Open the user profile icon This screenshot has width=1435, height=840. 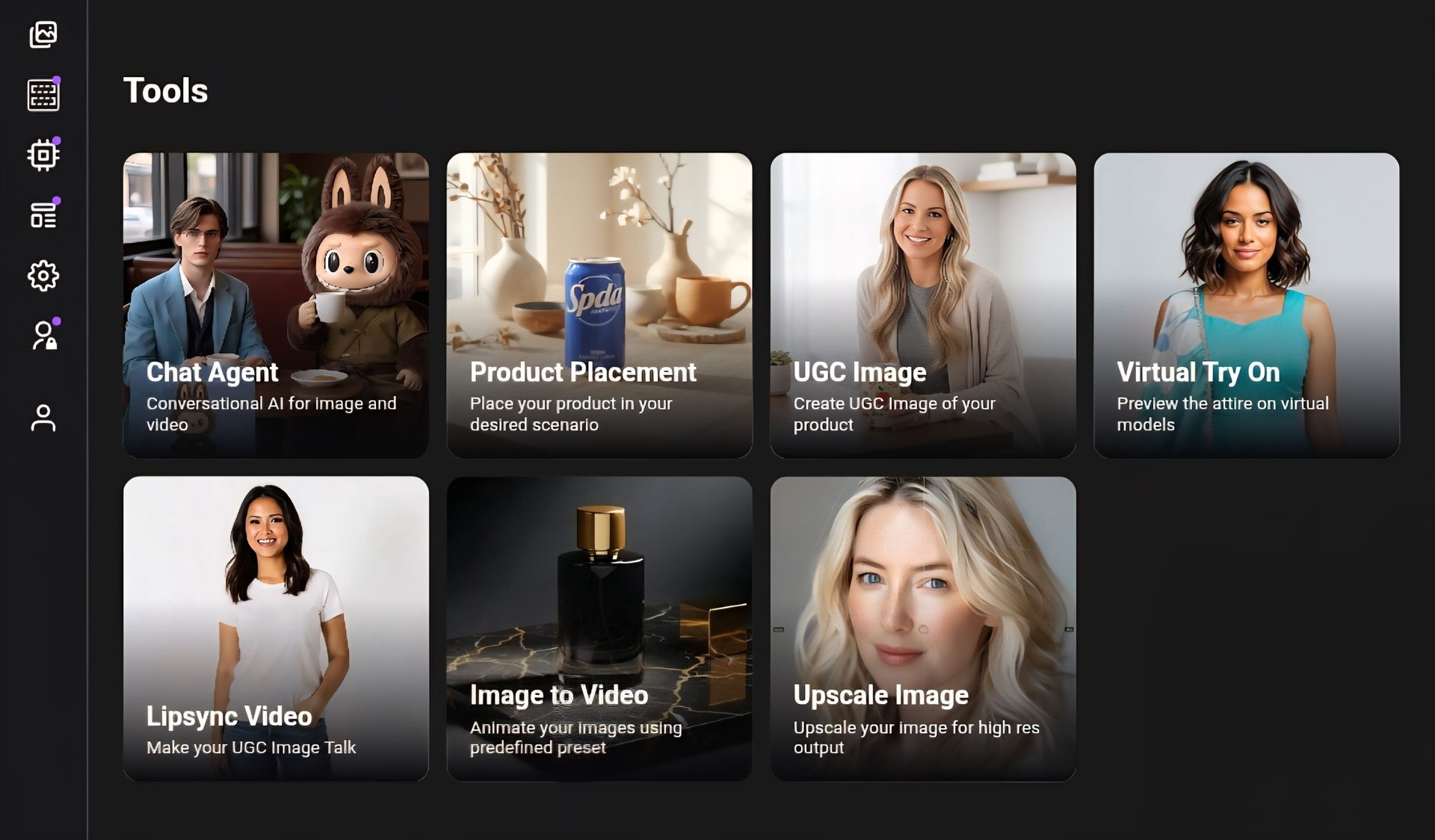pyautogui.click(x=43, y=418)
